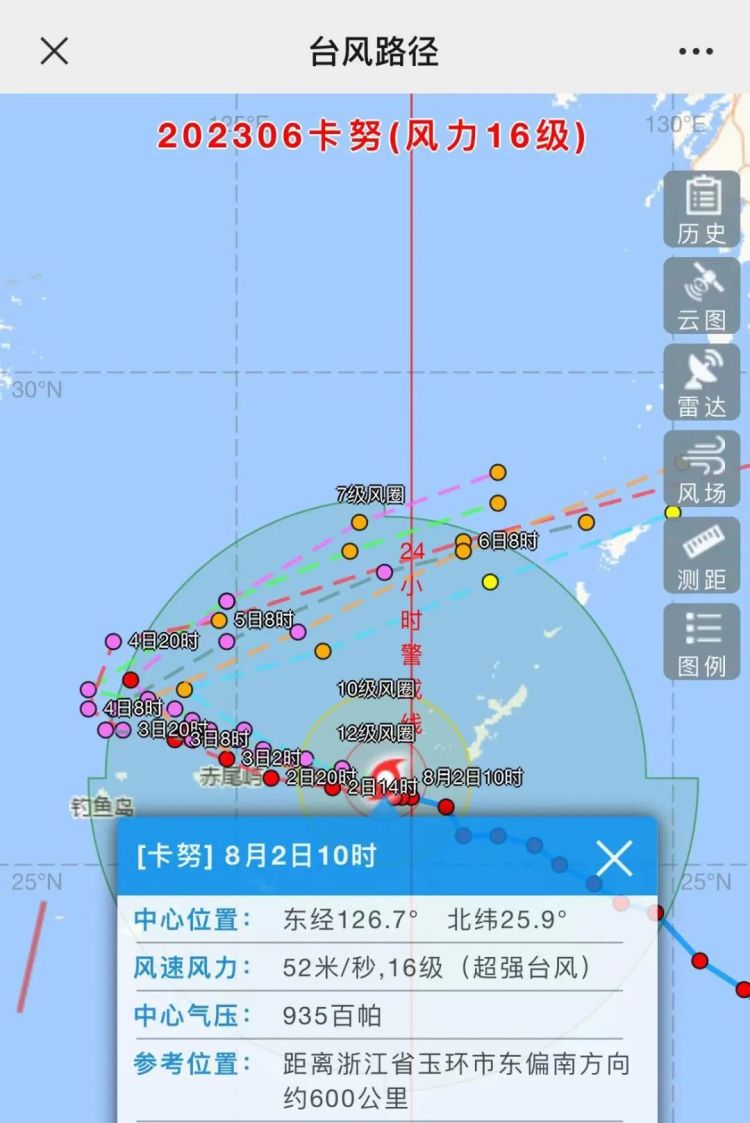The height and width of the screenshot is (1123, 750).
Task: Show the 风场 wind field layer
Action: pos(702,469)
